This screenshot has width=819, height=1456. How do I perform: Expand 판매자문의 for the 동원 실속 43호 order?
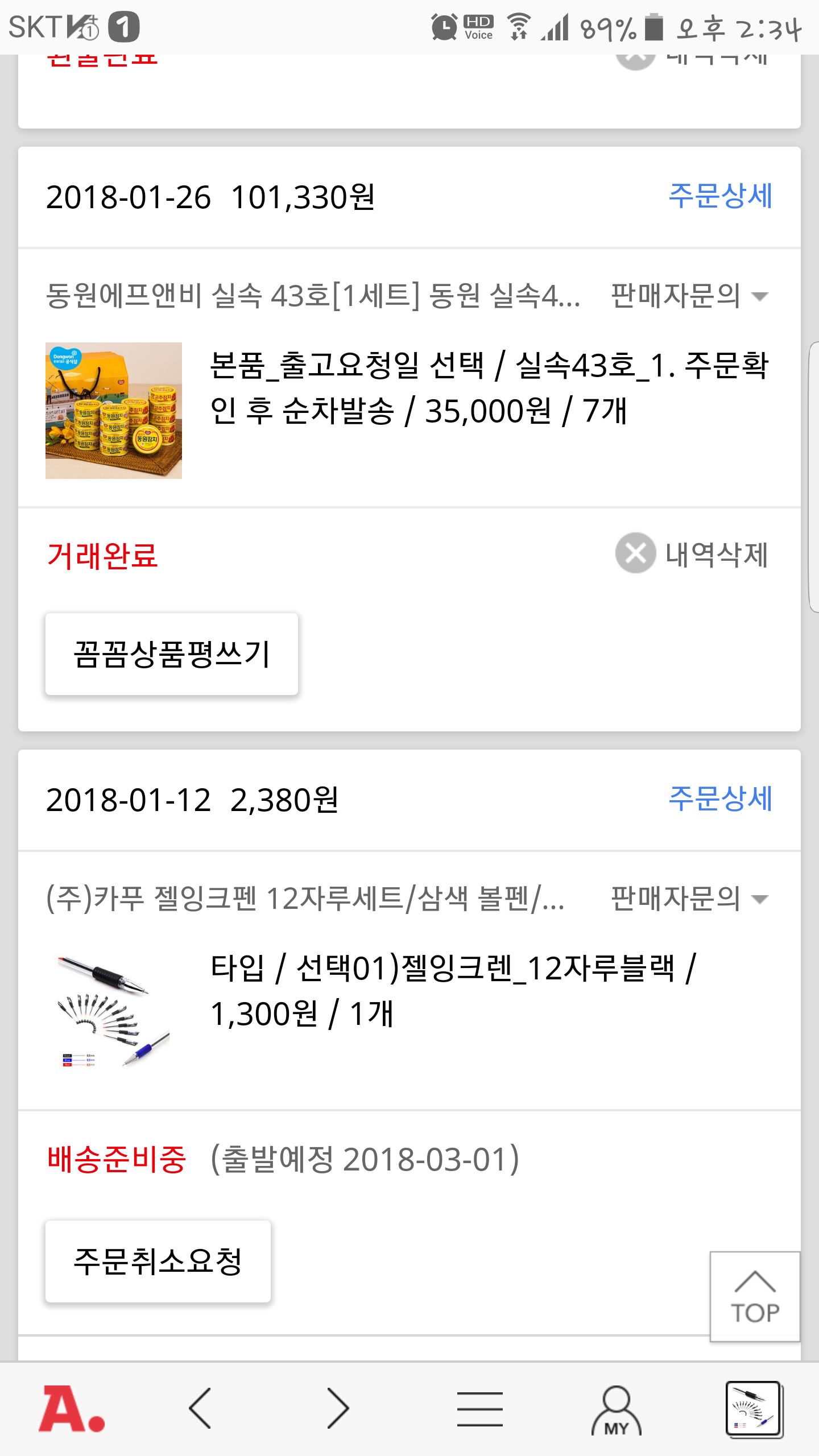tap(689, 296)
